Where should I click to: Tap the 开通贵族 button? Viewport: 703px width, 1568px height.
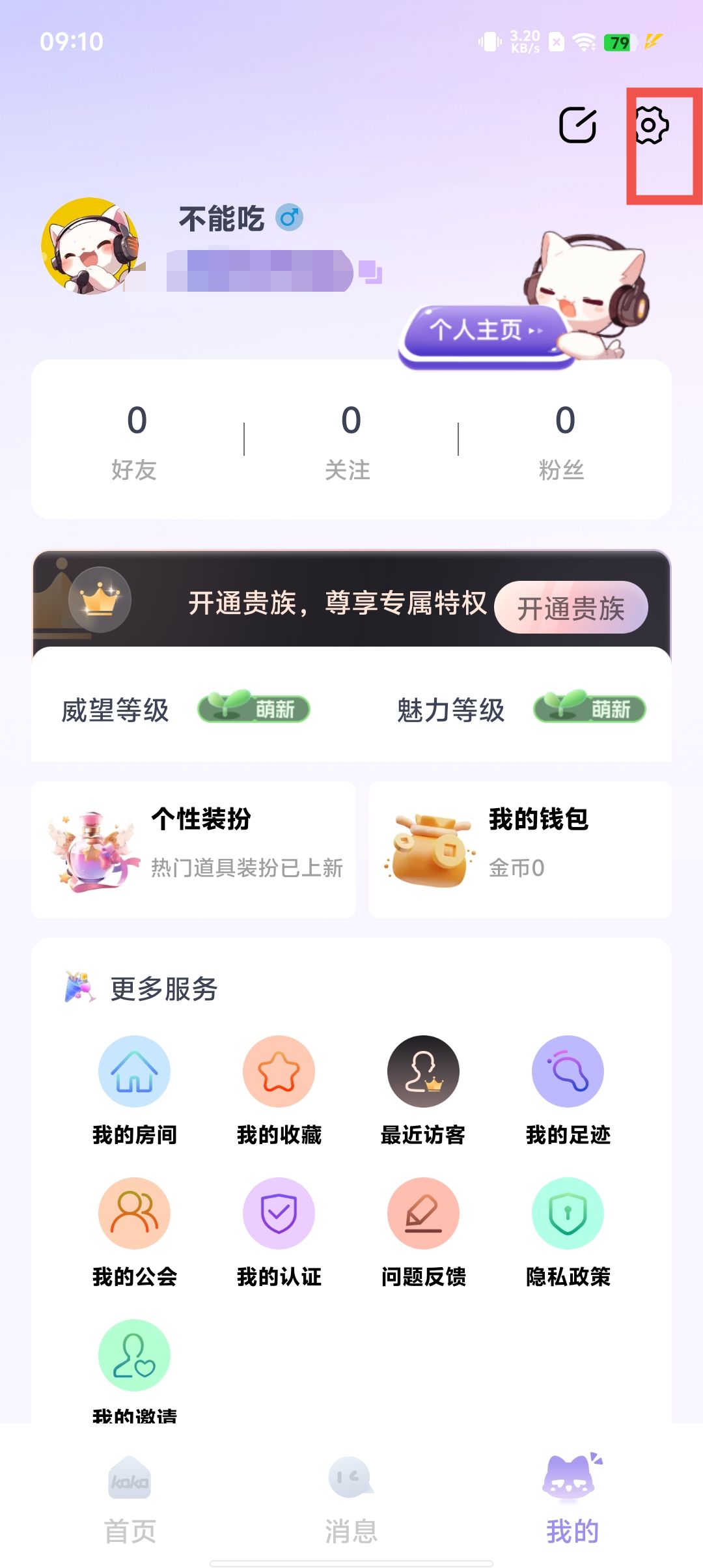(571, 608)
